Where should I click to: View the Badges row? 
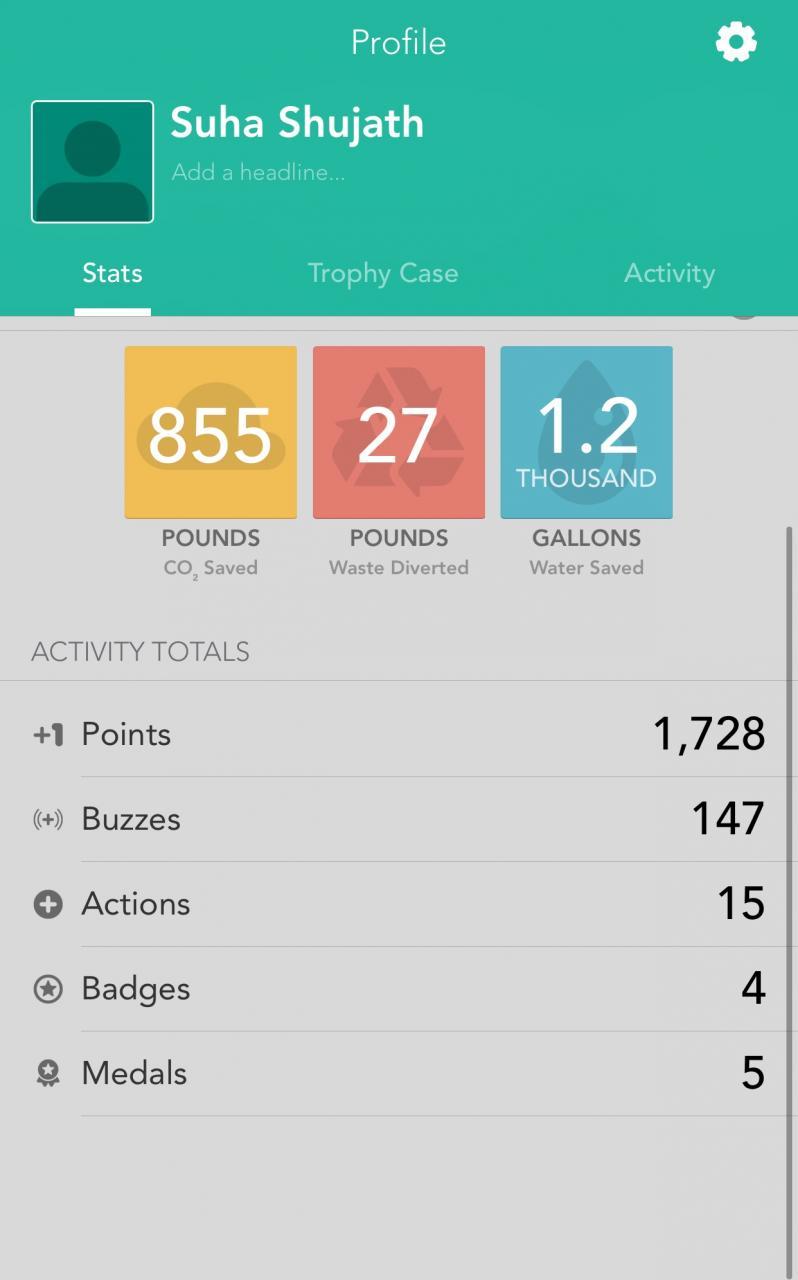pyautogui.click(x=398, y=989)
